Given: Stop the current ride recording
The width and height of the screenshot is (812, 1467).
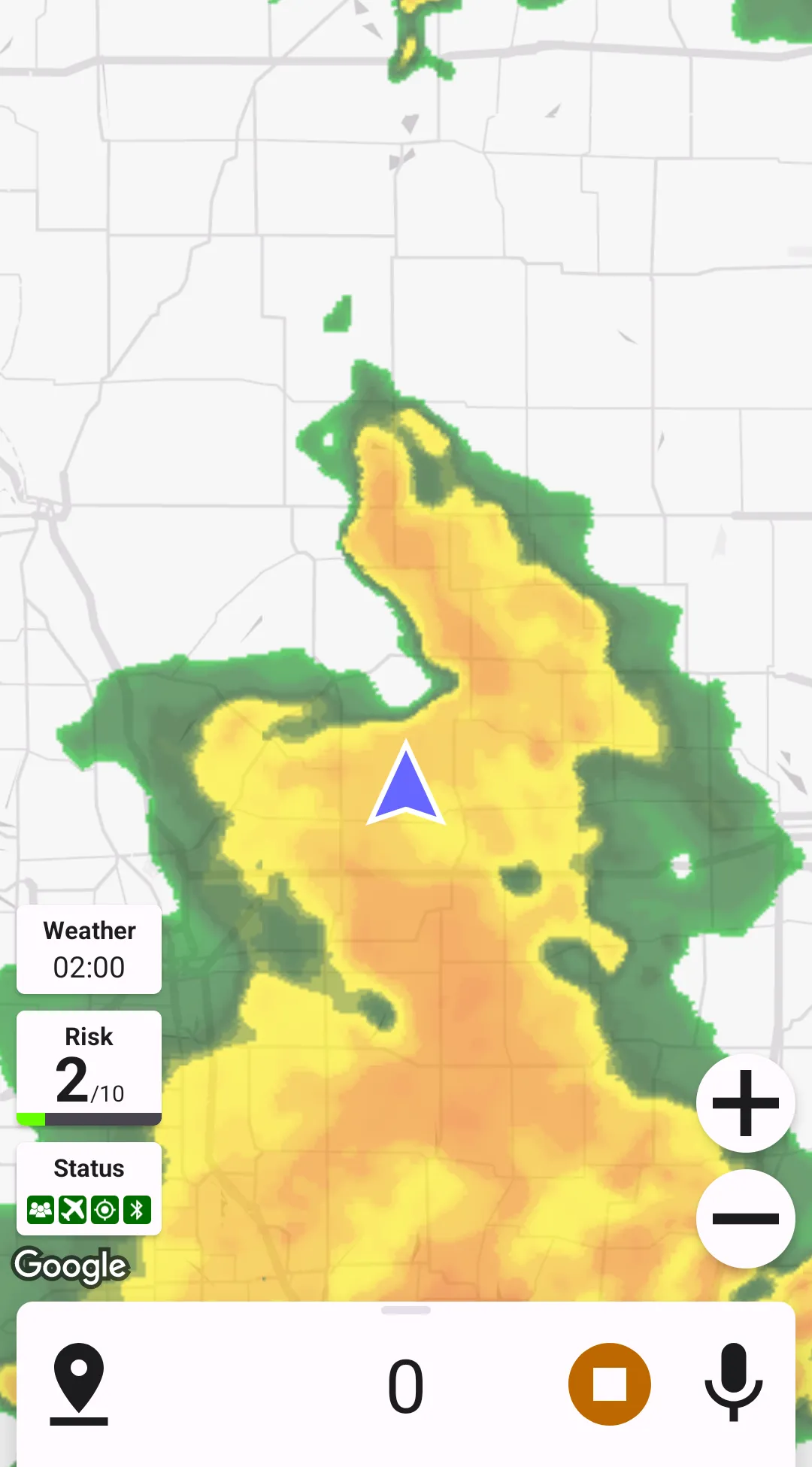Looking at the screenshot, I should [x=609, y=1384].
